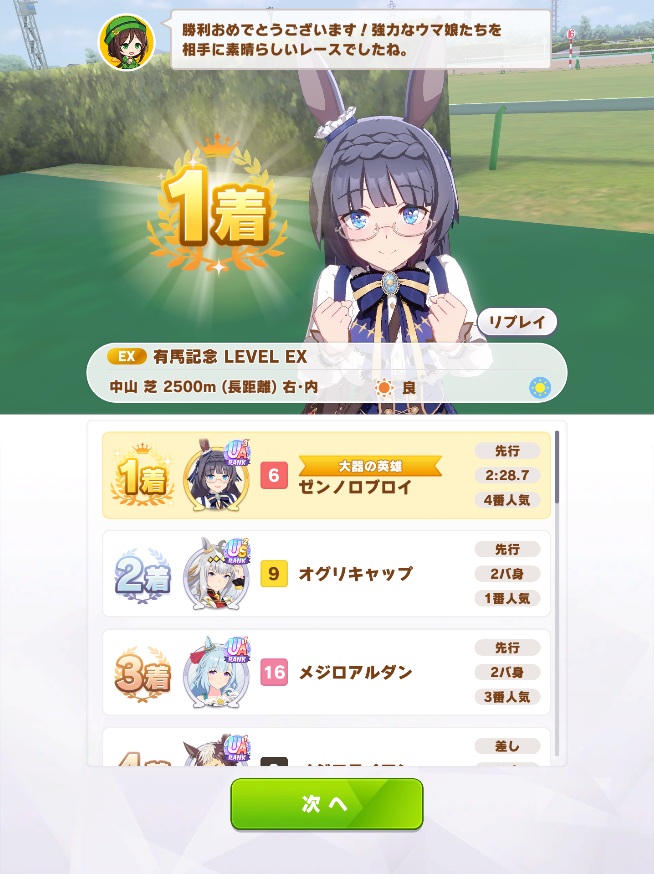The height and width of the screenshot is (874, 654).
Task: Select the 2nd place オグリキャップ row
Action: 326,573
